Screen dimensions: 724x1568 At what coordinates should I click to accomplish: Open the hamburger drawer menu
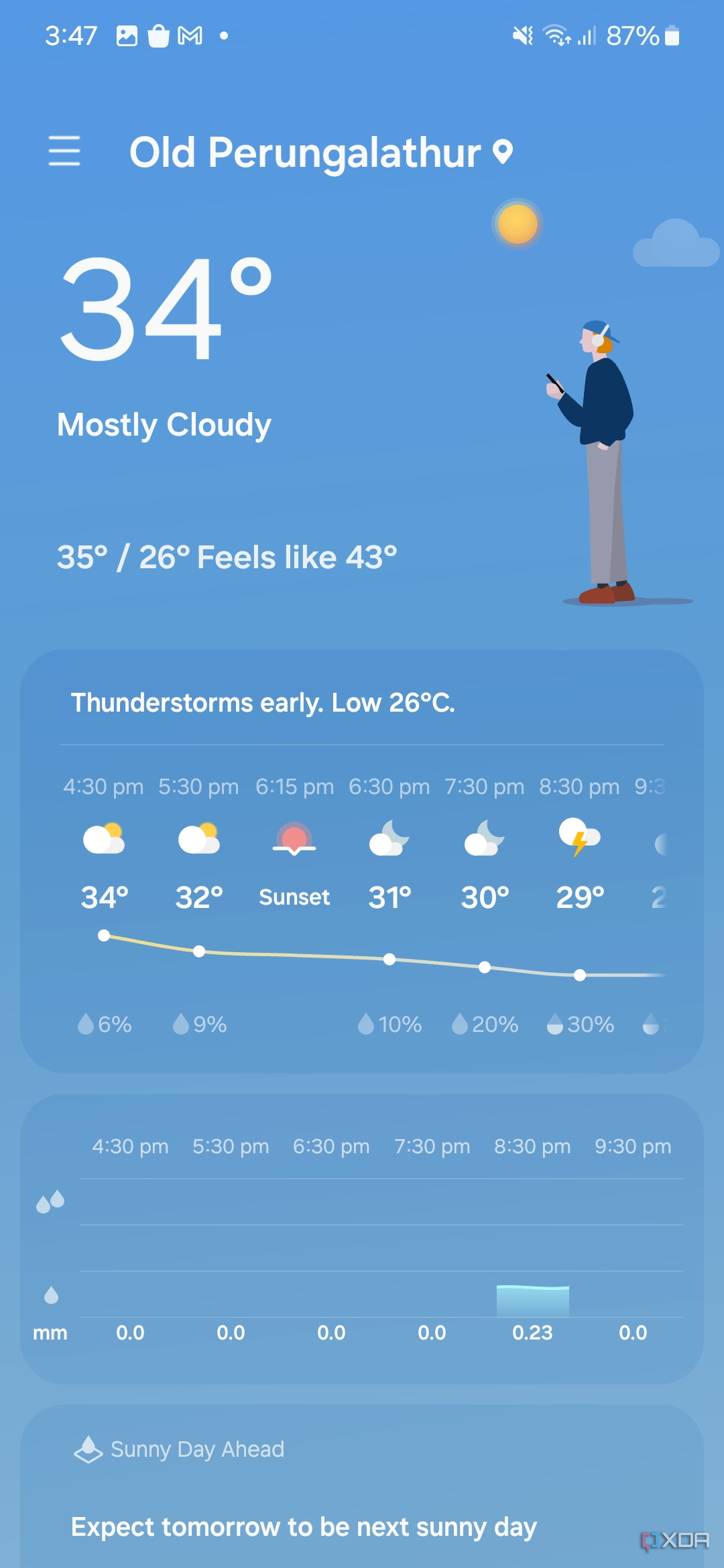coord(64,151)
